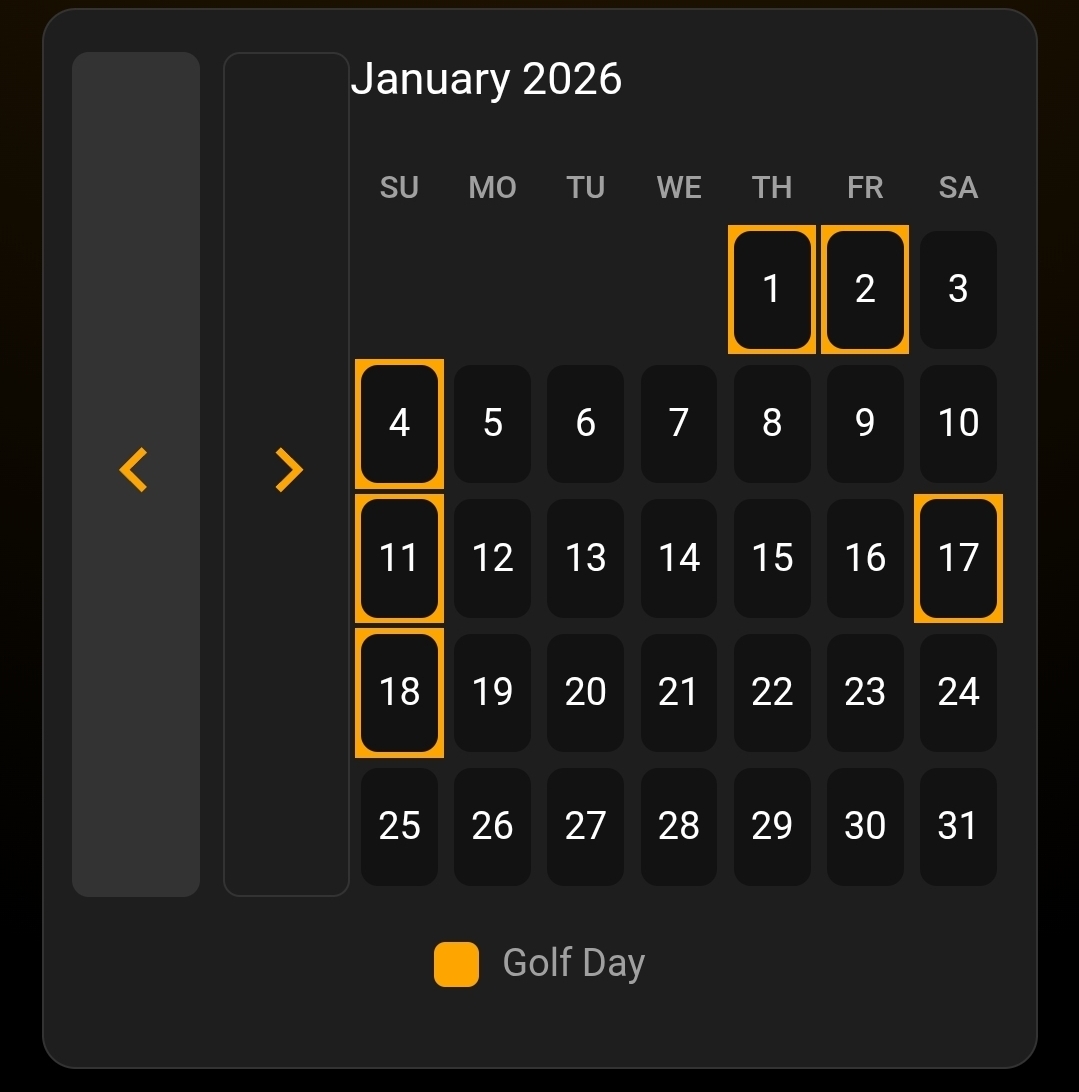Choose Saturday January 17 golf day
Image resolution: width=1079 pixels, height=1092 pixels.
tap(958, 558)
